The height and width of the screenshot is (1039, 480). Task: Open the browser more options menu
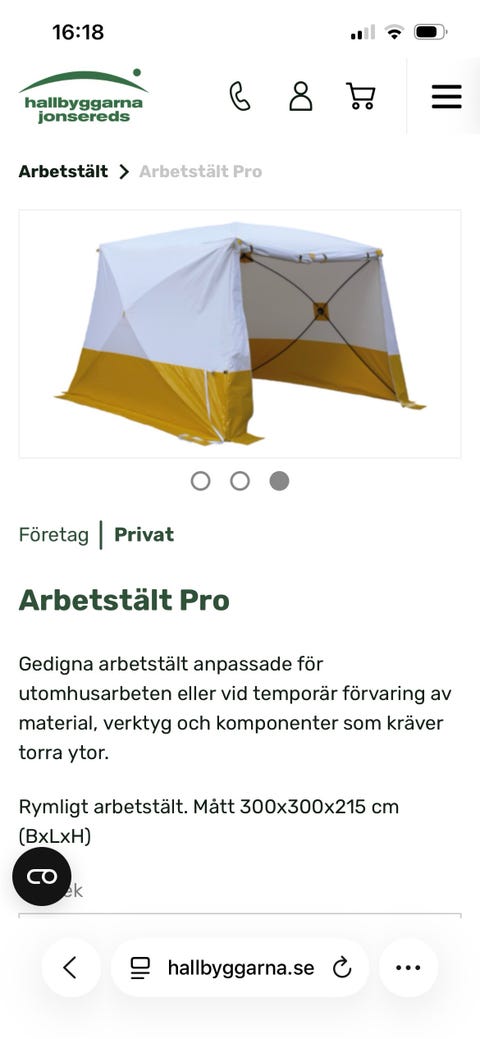(408, 968)
